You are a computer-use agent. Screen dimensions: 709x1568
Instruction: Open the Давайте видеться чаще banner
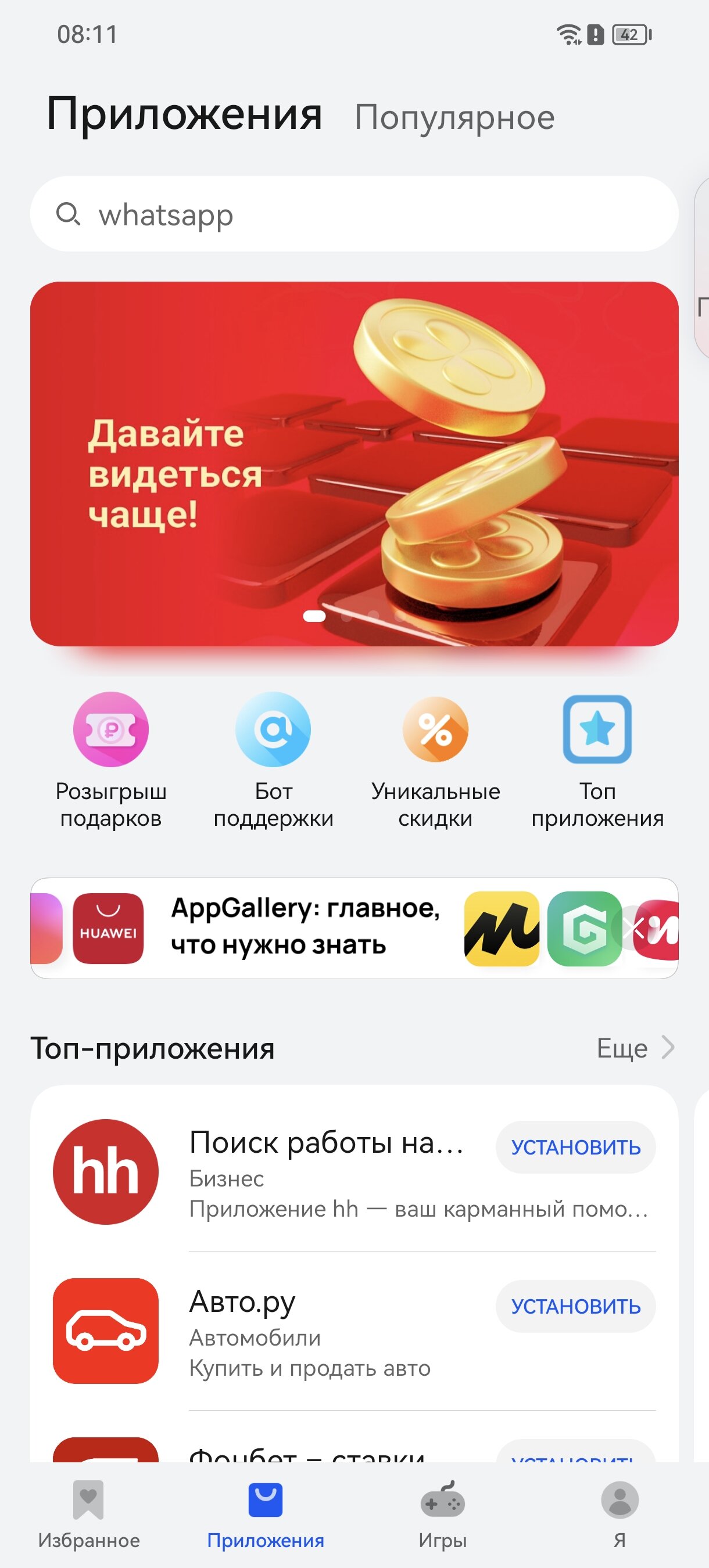point(354,463)
